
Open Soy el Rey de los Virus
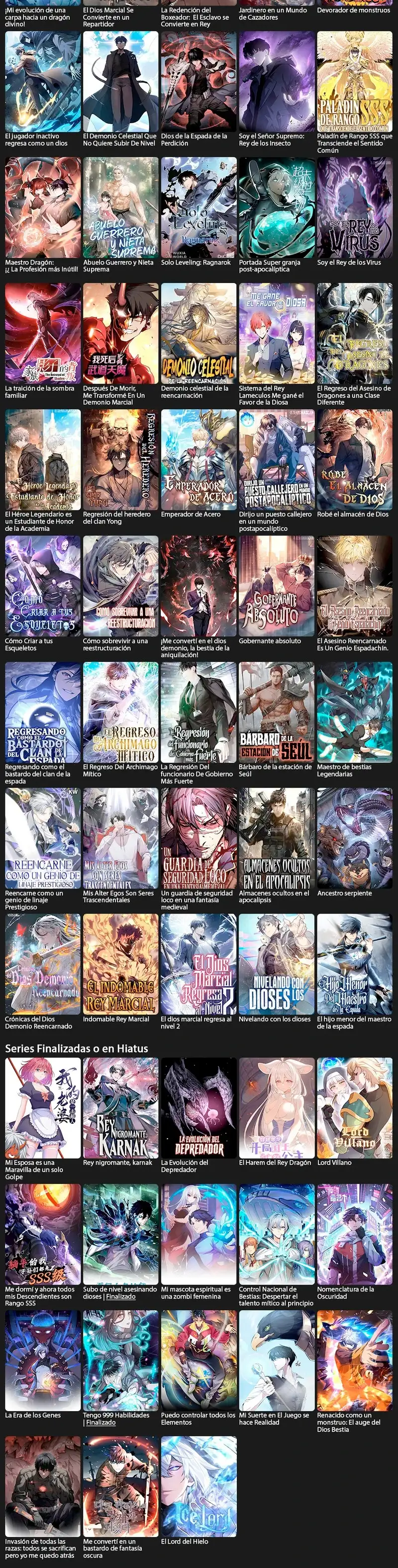pos(354,207)
